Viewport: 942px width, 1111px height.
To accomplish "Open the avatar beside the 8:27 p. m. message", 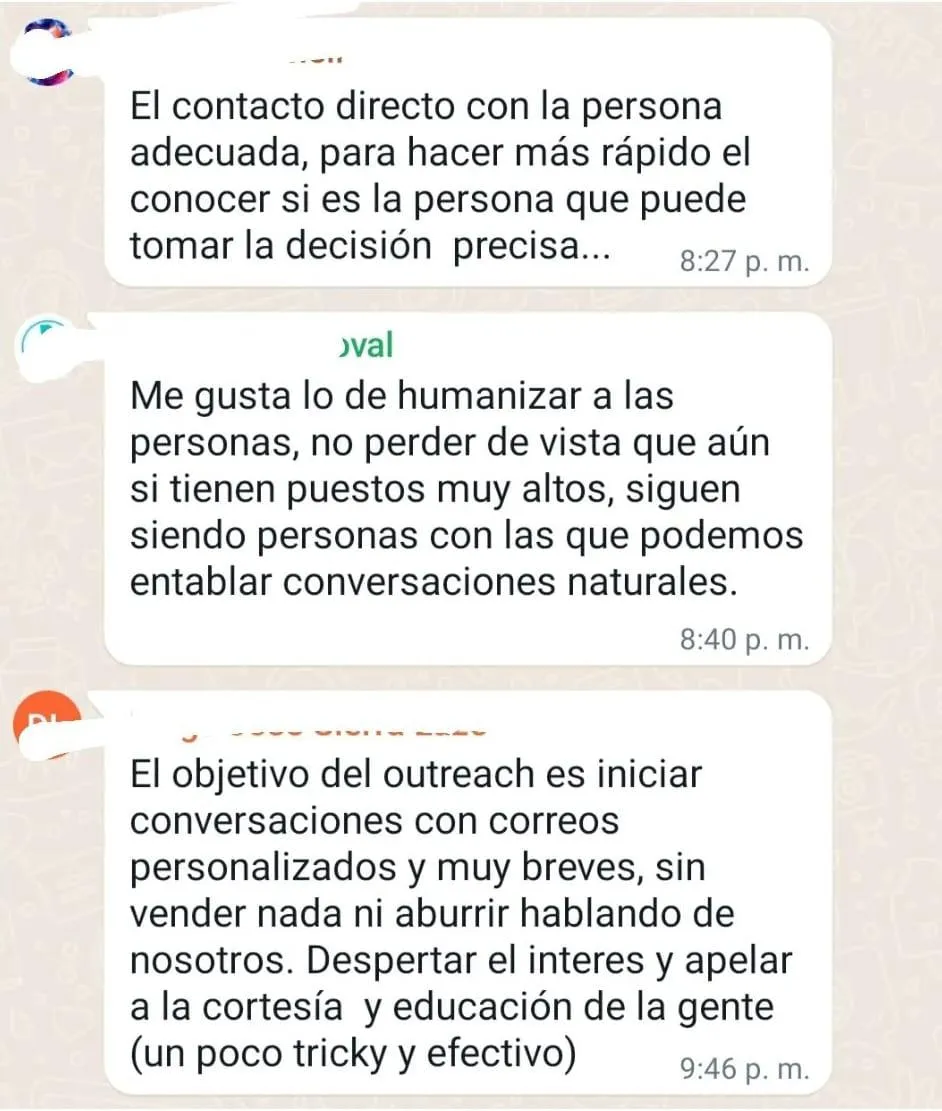I will [47, 52].
